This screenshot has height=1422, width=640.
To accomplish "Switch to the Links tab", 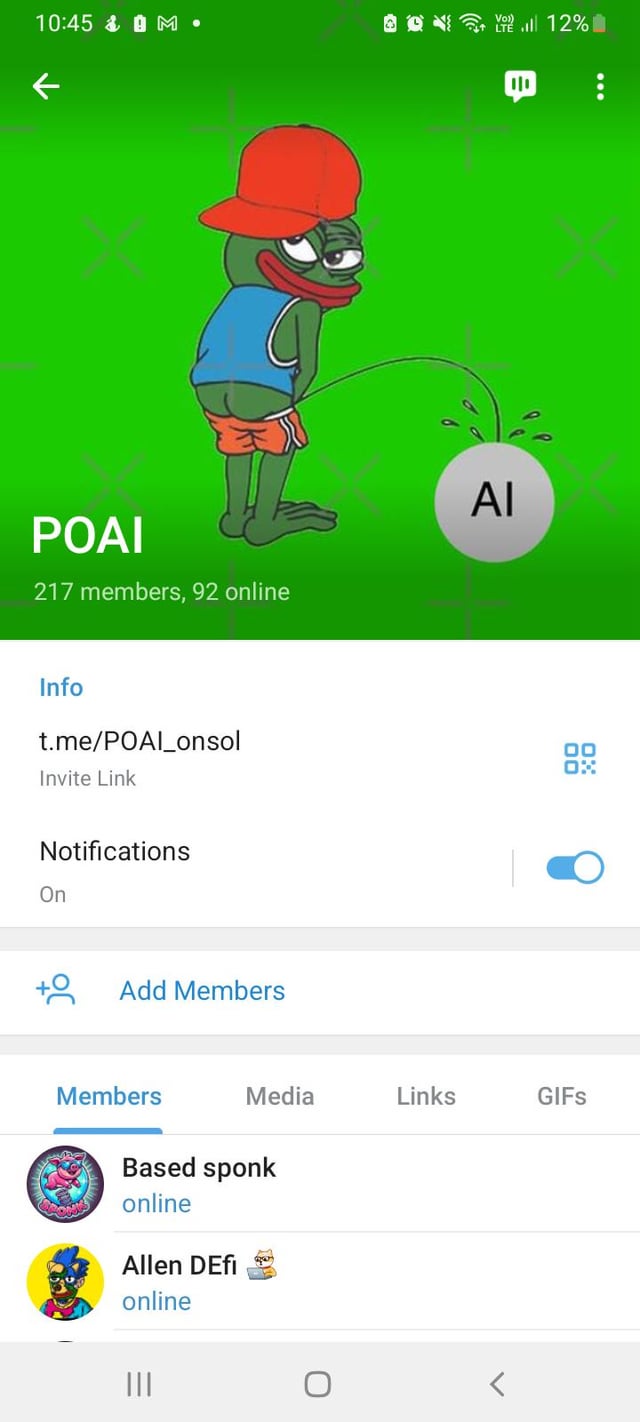I will pos(426,1096).
